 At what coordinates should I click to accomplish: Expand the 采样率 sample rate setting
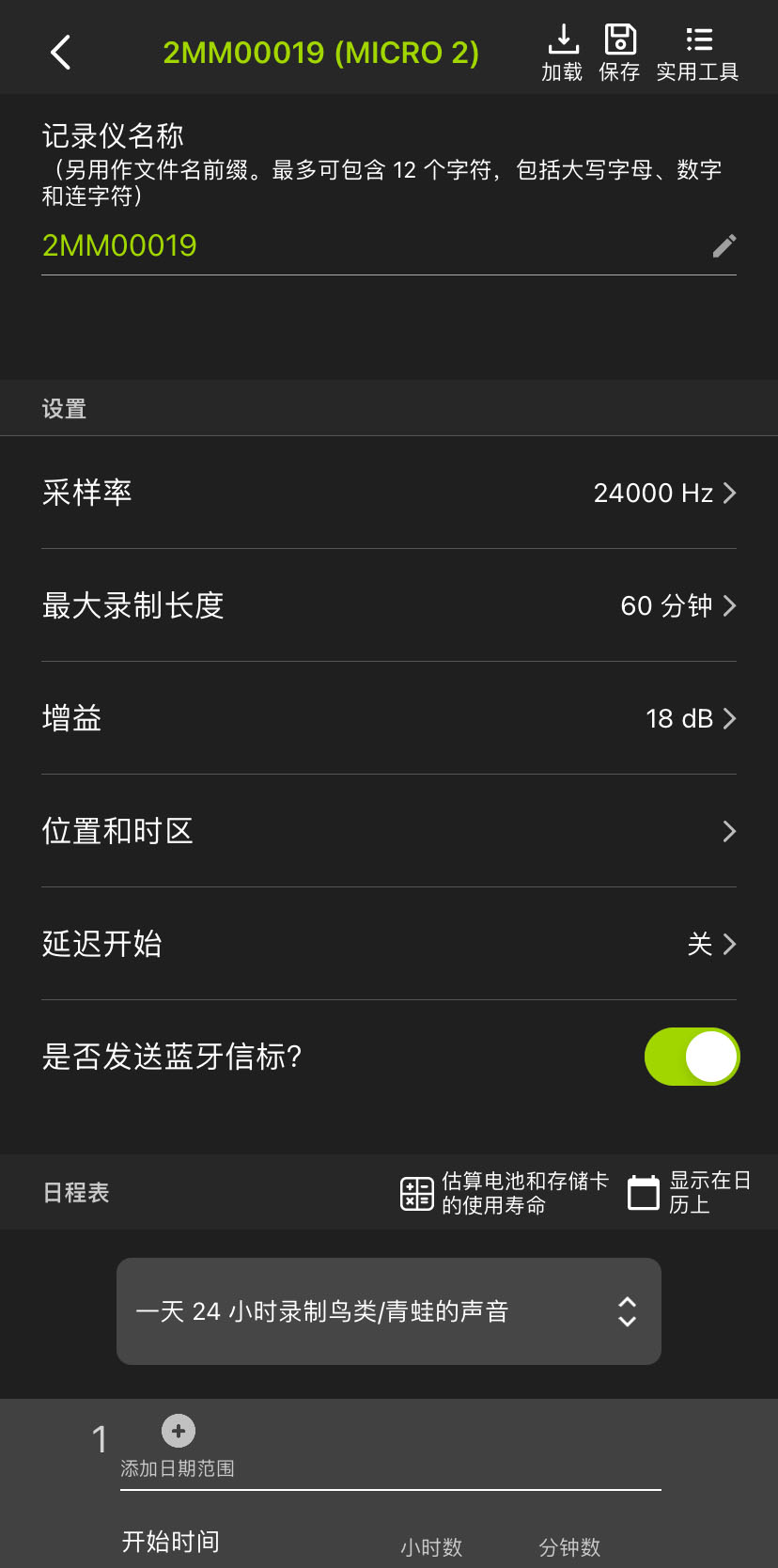tap(729, 493)
